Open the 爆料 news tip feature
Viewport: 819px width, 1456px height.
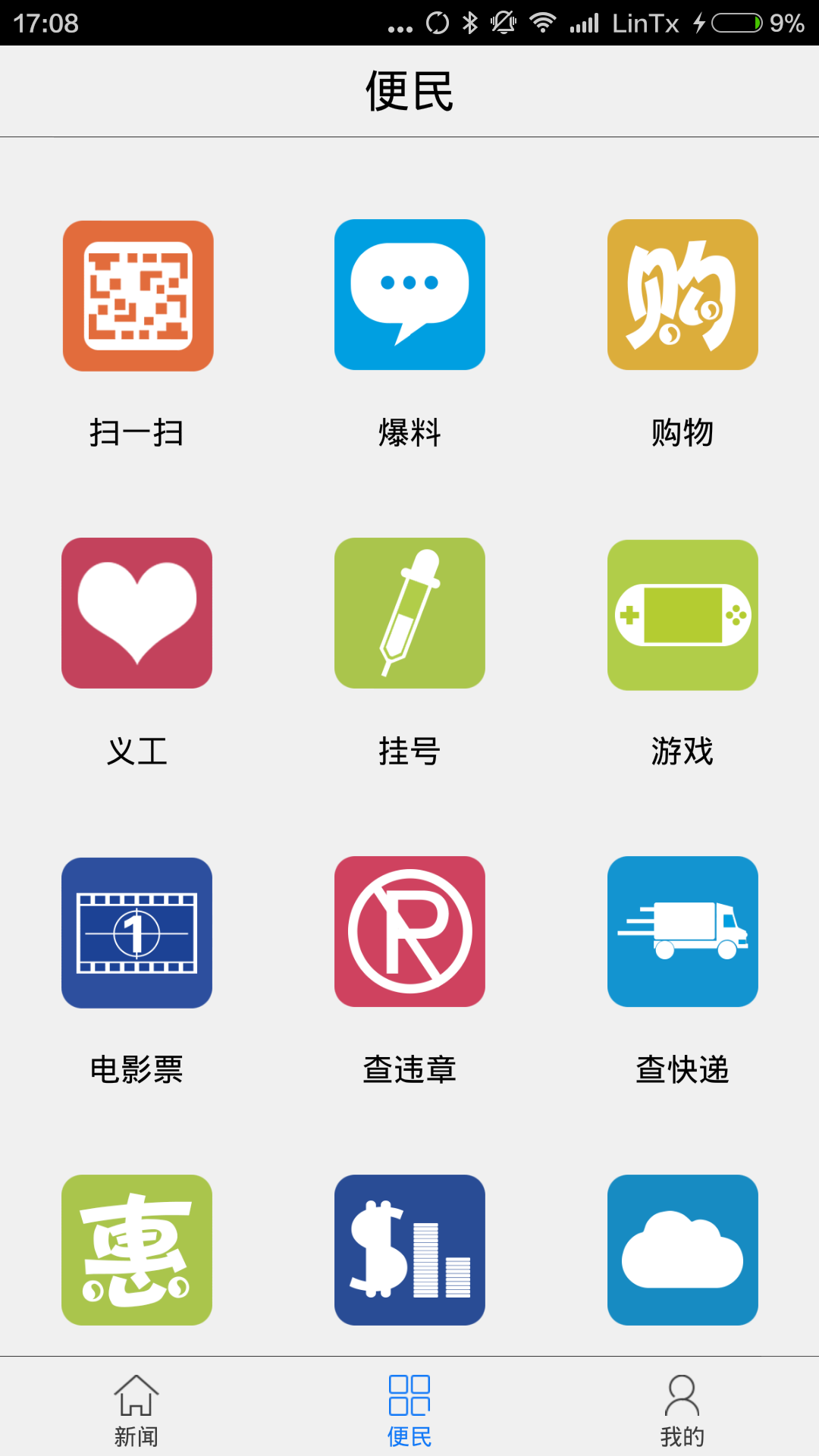pyautogui.click(x=409, y=295)
